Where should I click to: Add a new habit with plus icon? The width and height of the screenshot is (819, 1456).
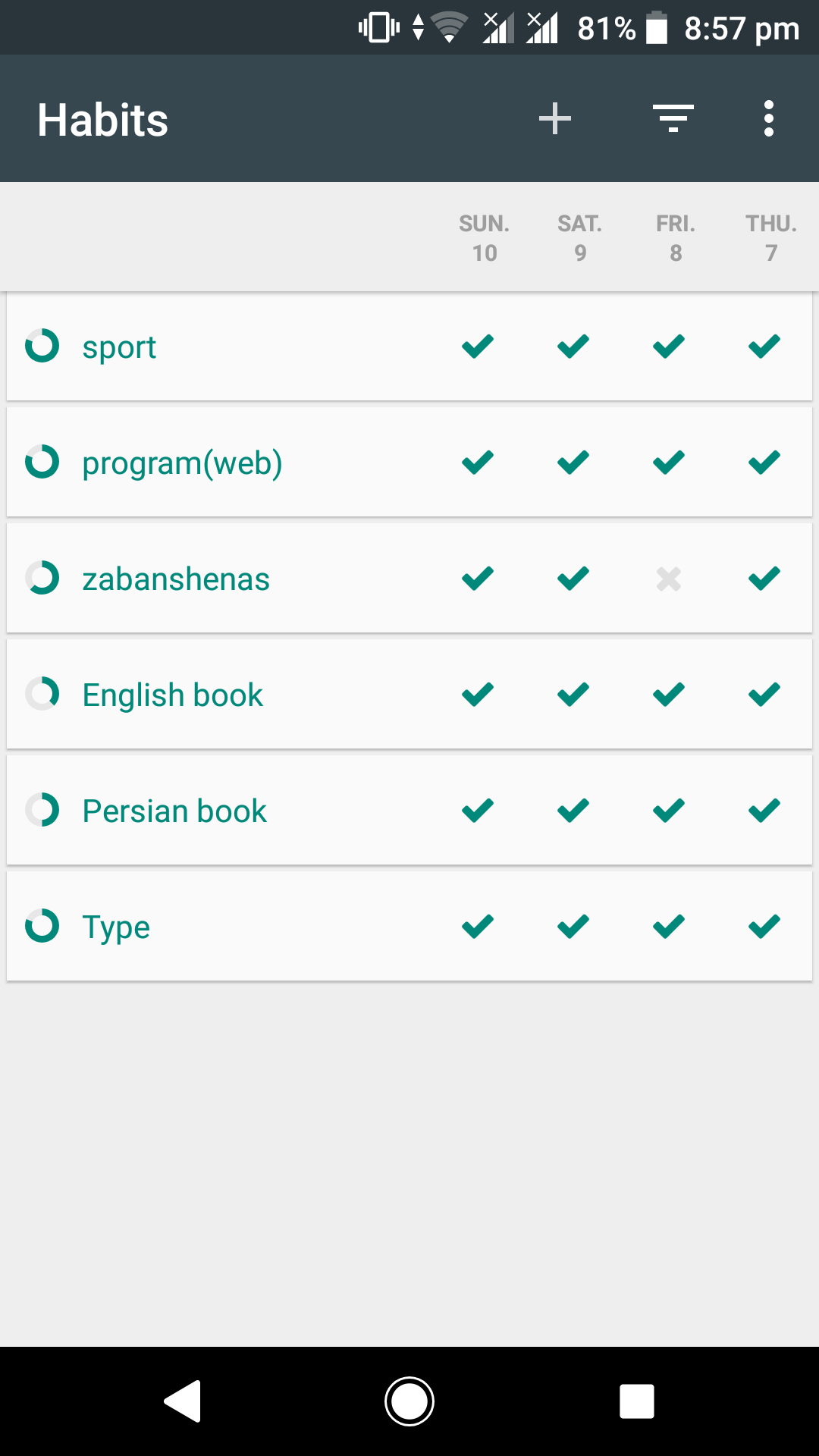(x=554, y=119)
